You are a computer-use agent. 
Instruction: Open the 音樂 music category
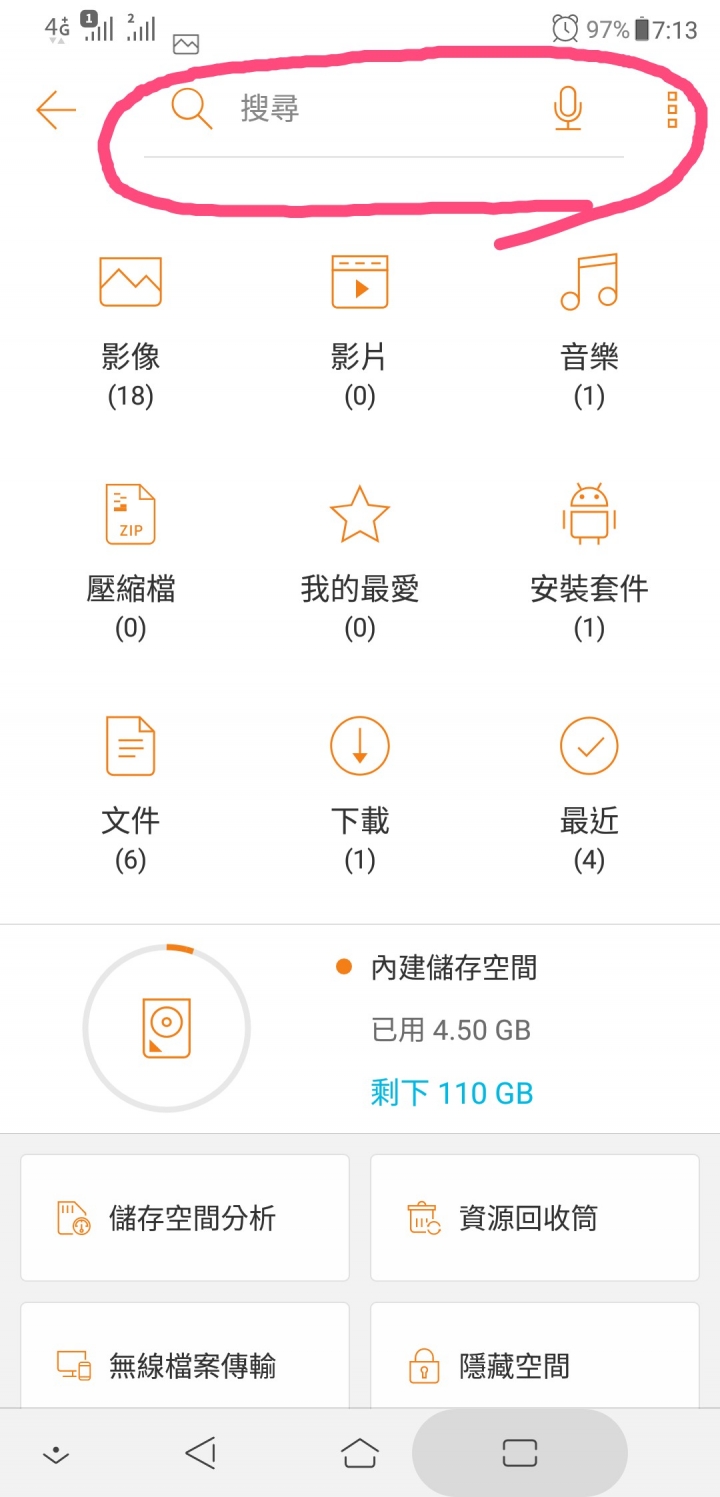(589, 331)
